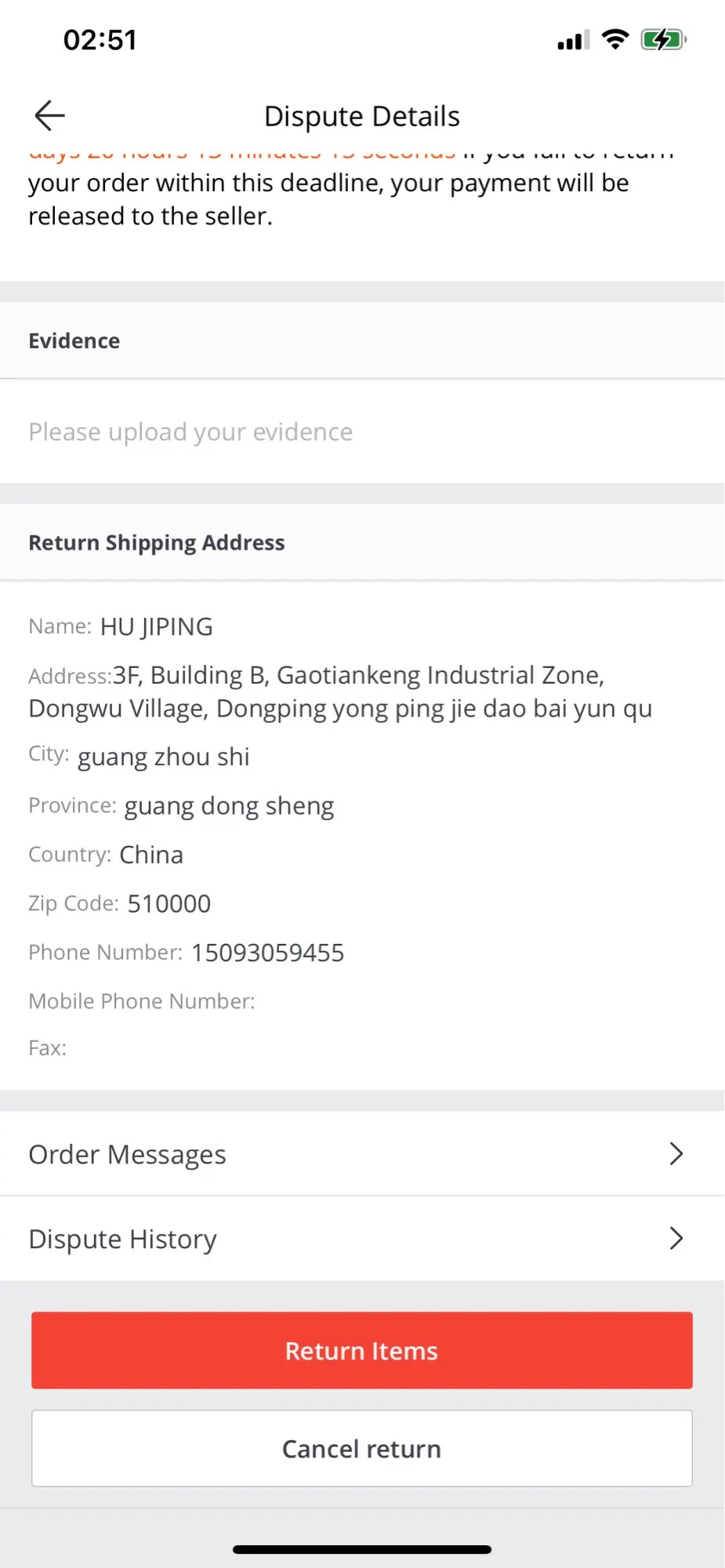Tap the Return Items button

coord(361,1350)
